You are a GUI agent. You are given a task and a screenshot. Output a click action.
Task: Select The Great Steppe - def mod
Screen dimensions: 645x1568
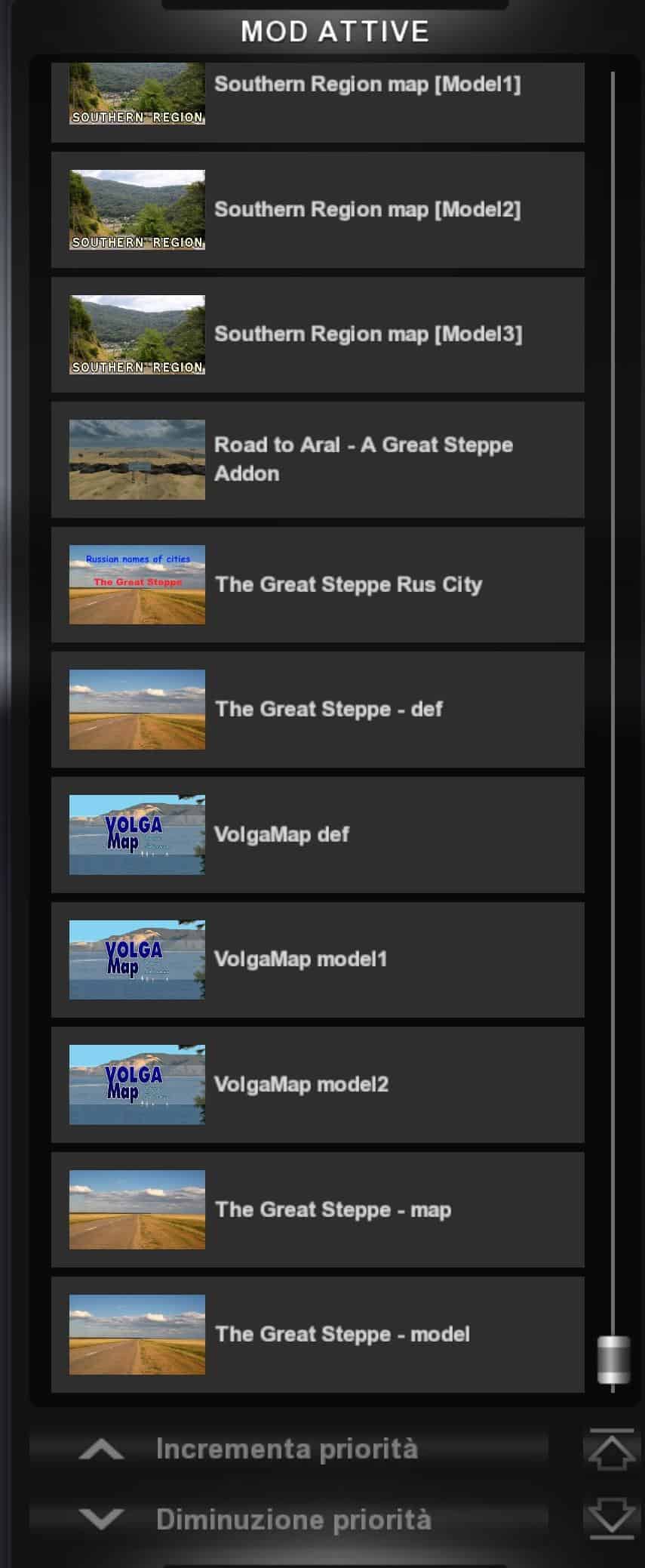[x=317, y=709]
